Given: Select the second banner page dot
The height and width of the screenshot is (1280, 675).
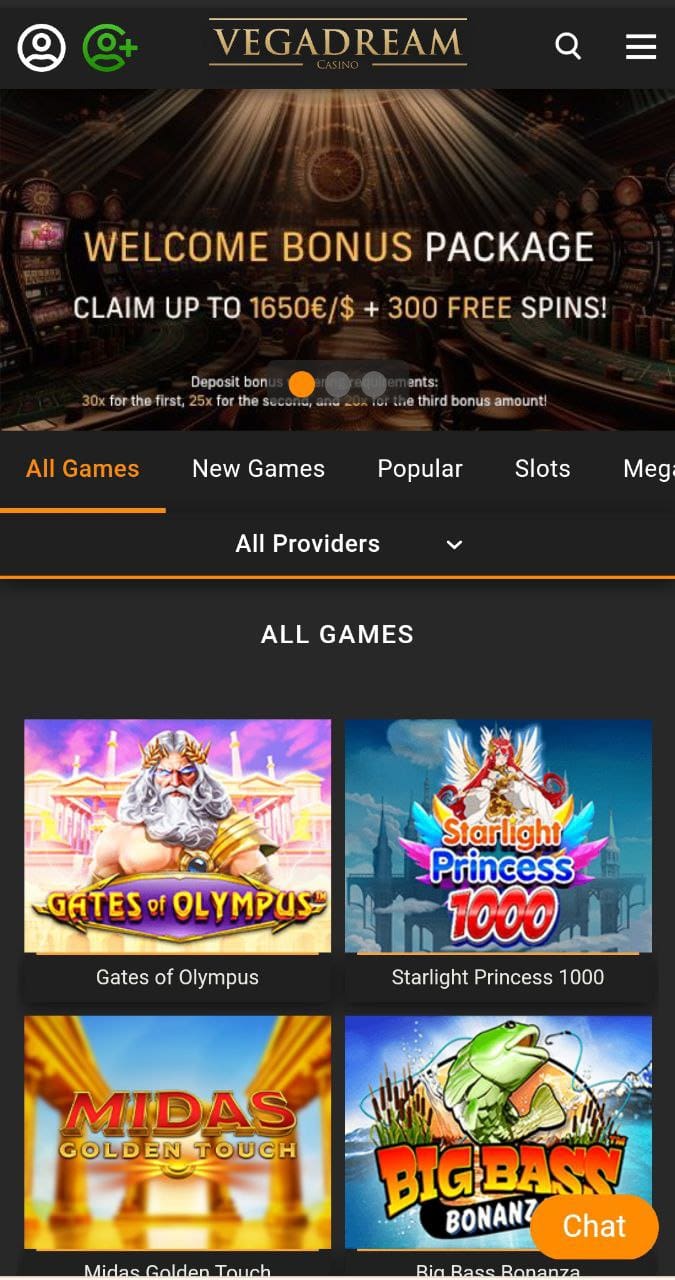Looking at the screenshot, I should point(338,384).
